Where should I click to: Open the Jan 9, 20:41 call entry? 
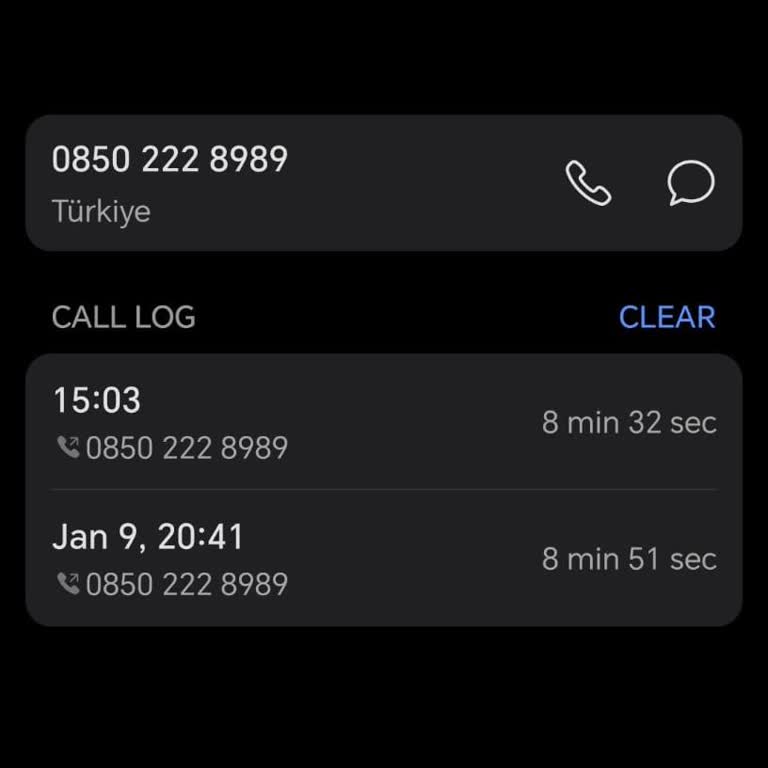click(383, 559)
